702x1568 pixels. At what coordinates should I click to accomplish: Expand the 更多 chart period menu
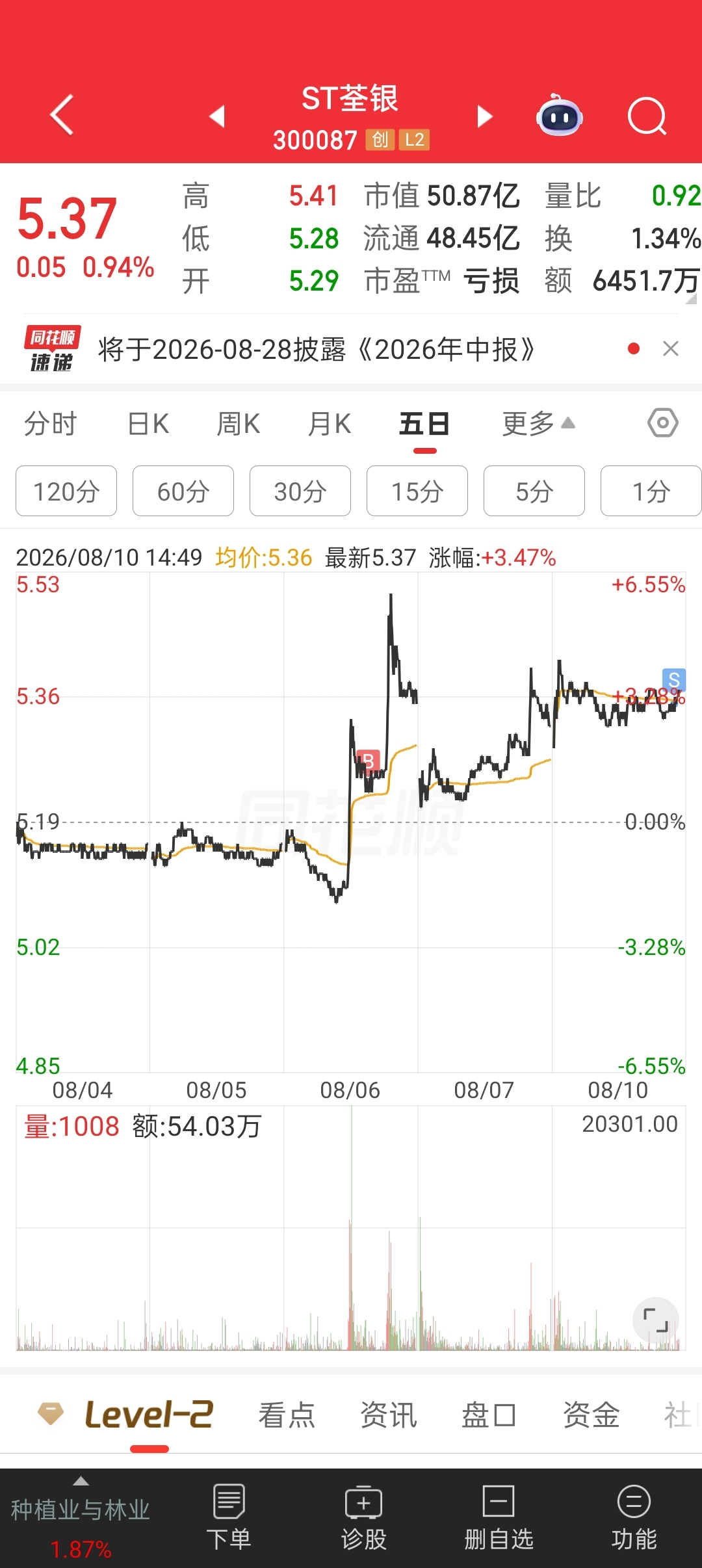[x=538, y=424]
